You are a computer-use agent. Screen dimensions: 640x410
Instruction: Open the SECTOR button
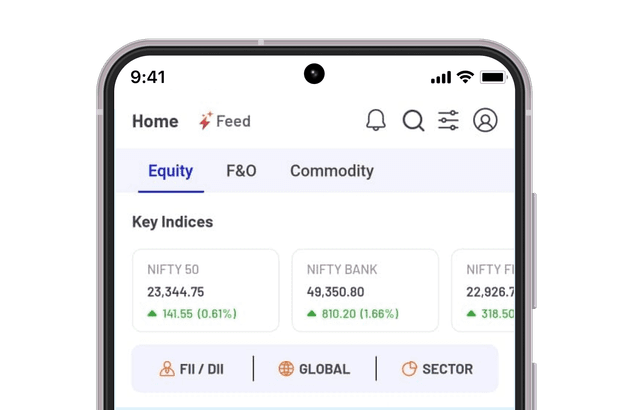437,369
